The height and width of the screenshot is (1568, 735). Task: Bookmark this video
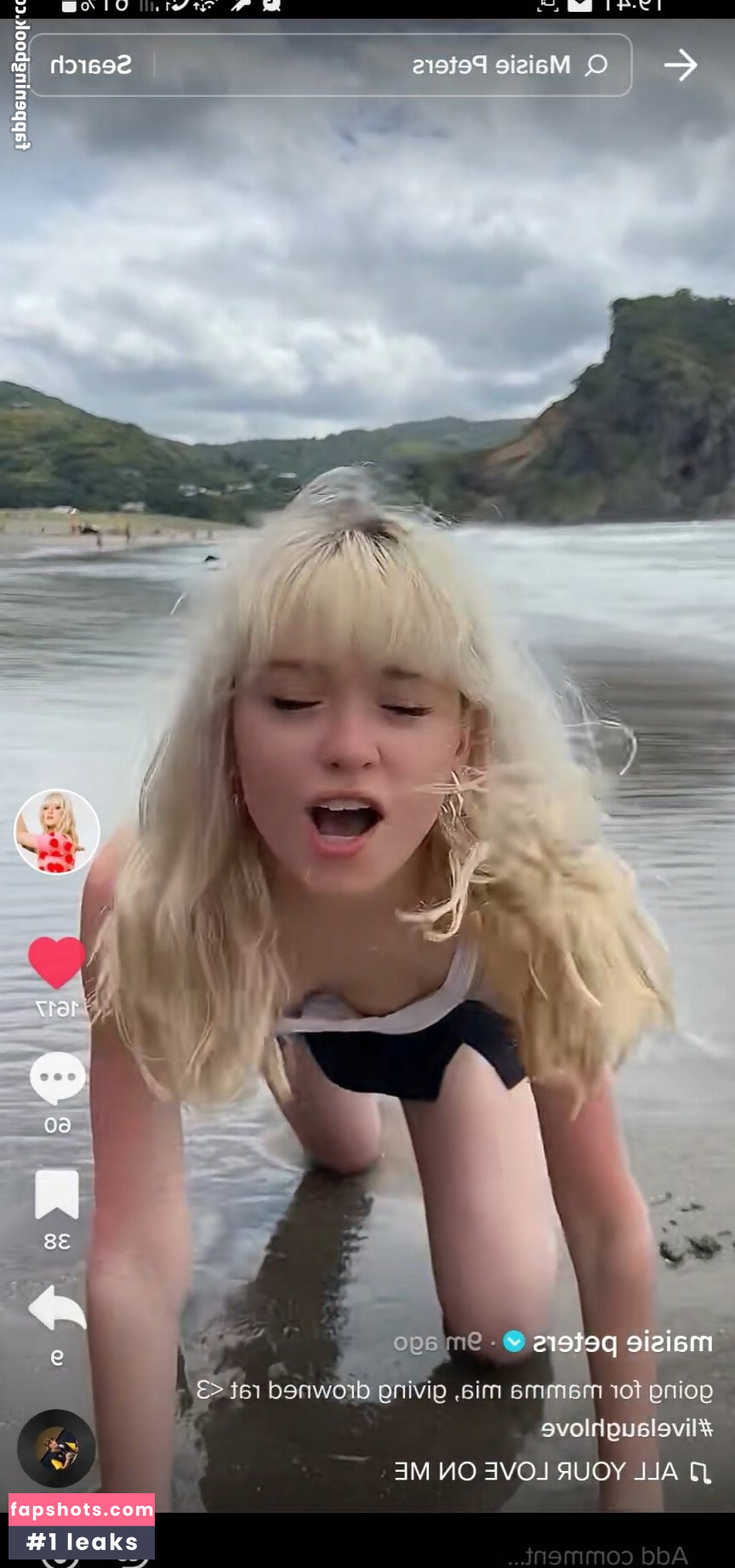tap(57, 1194)
